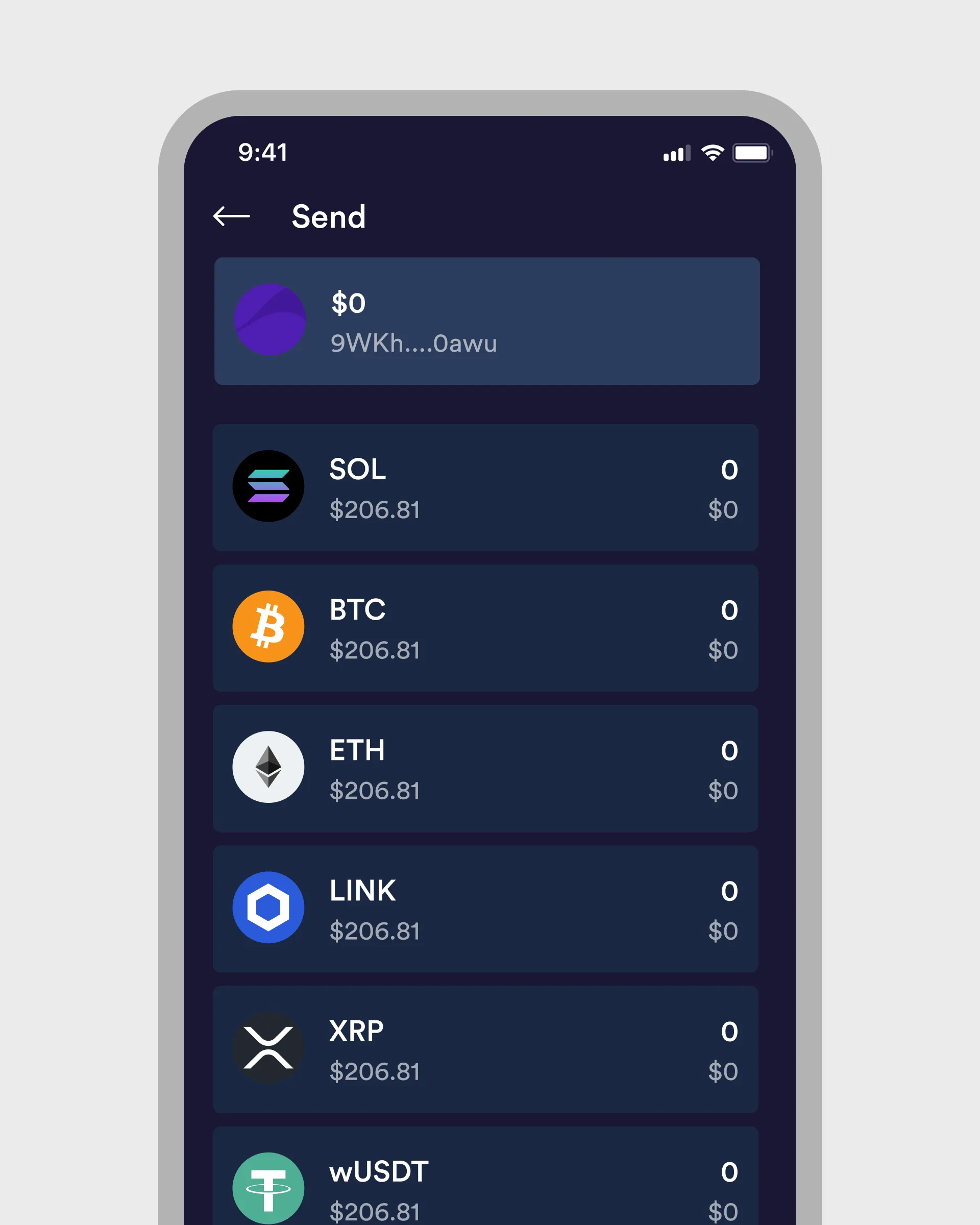This screenshot has height=1225, width=980.
Task: Select SOL to send
Action: point(485,487)
